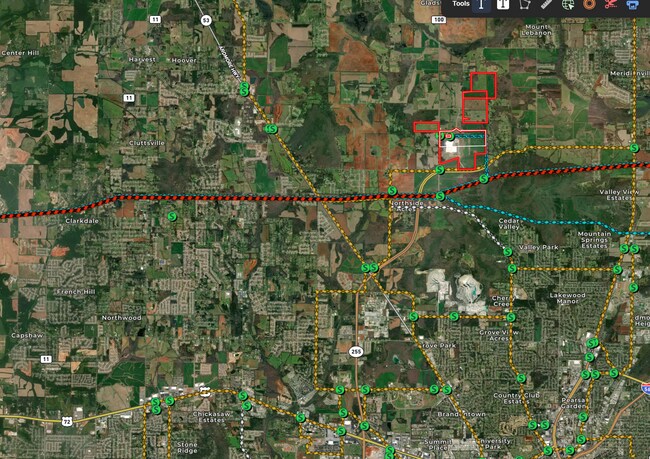The width and height of the screenshot is (650, 459).
Task: Select the globe pointer tool
Action: point(568,4)
